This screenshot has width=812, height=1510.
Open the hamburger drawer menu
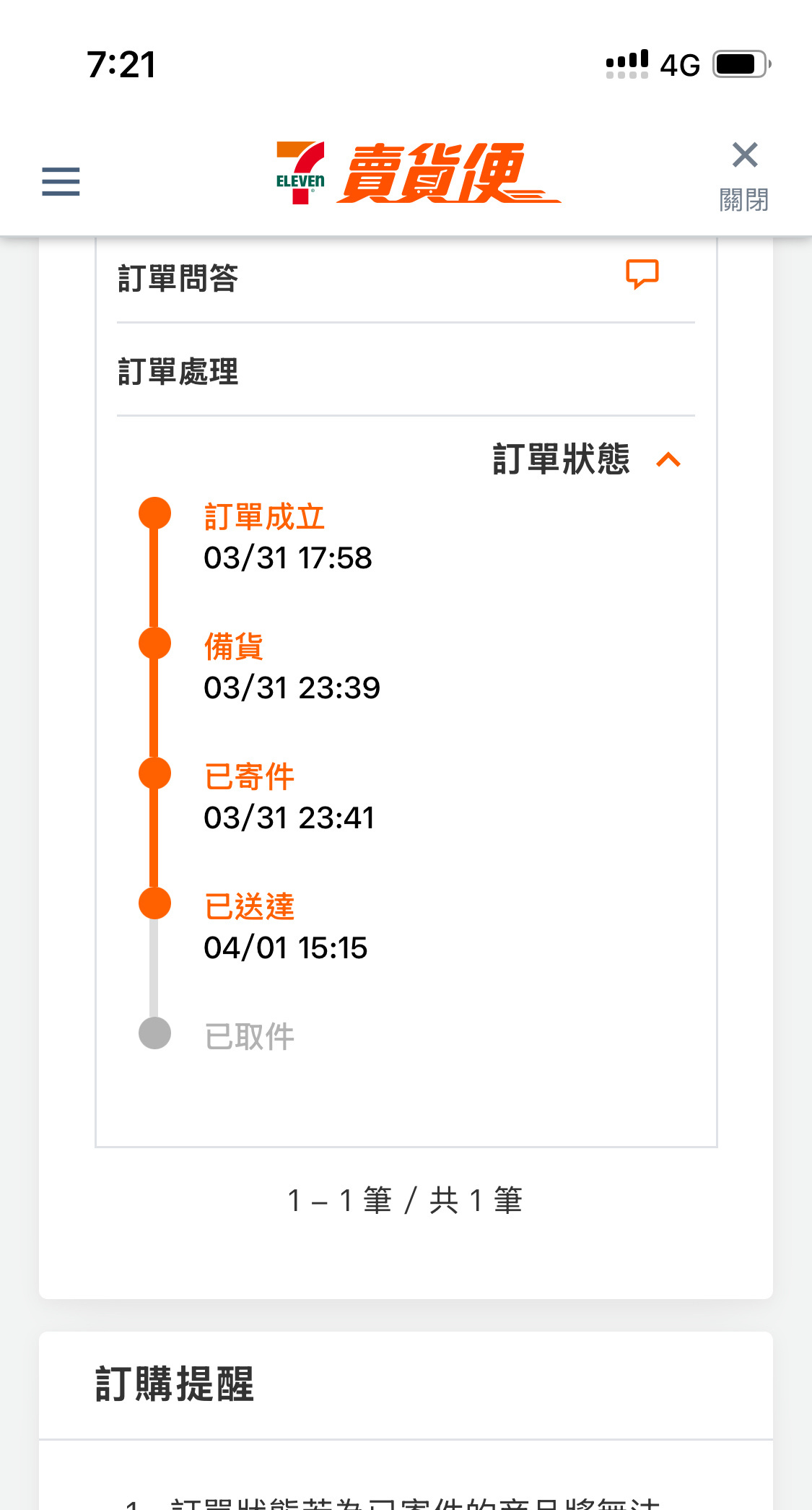coord(61,181)
